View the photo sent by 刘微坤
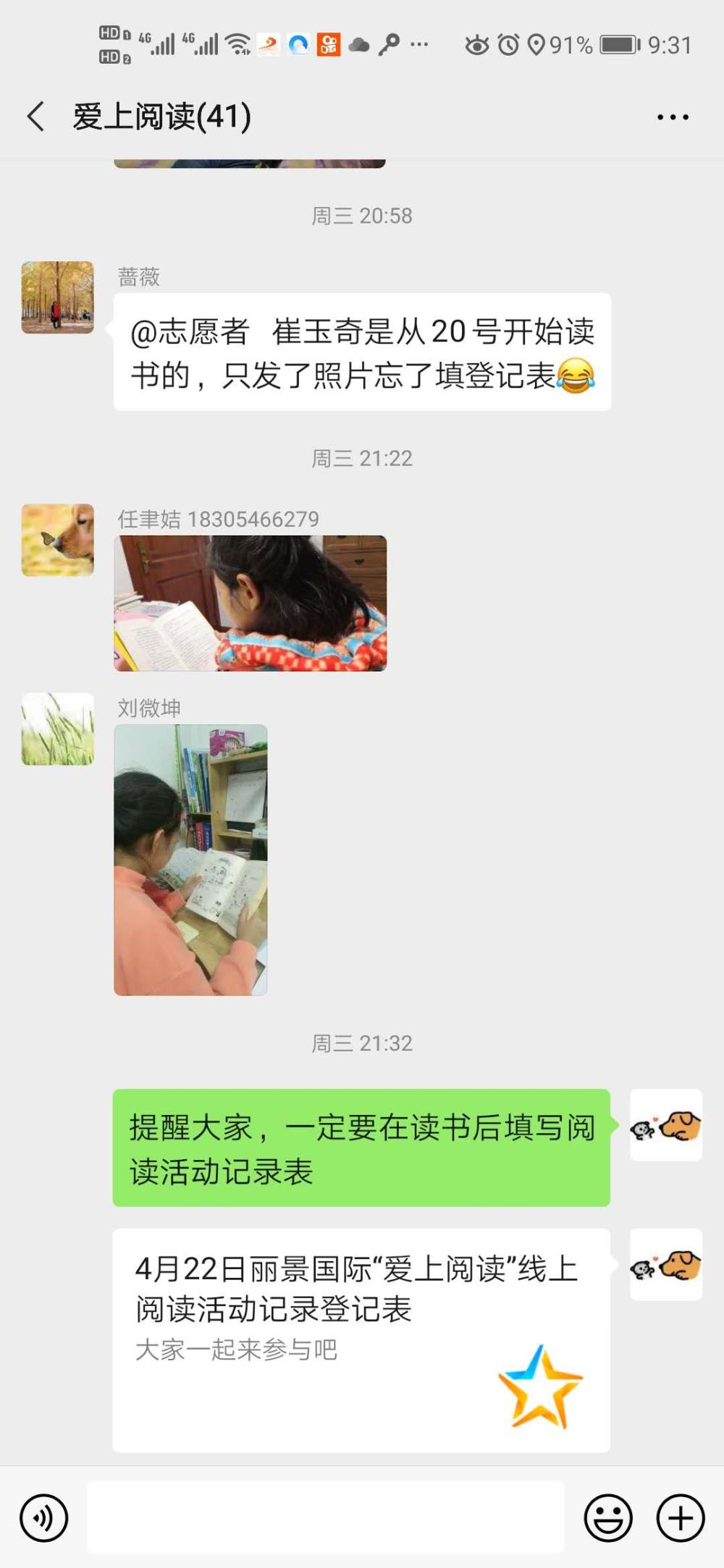Image resolution: width=724 pixels, height=1568 pixels. pyautogui.click(x=190, y=860)
